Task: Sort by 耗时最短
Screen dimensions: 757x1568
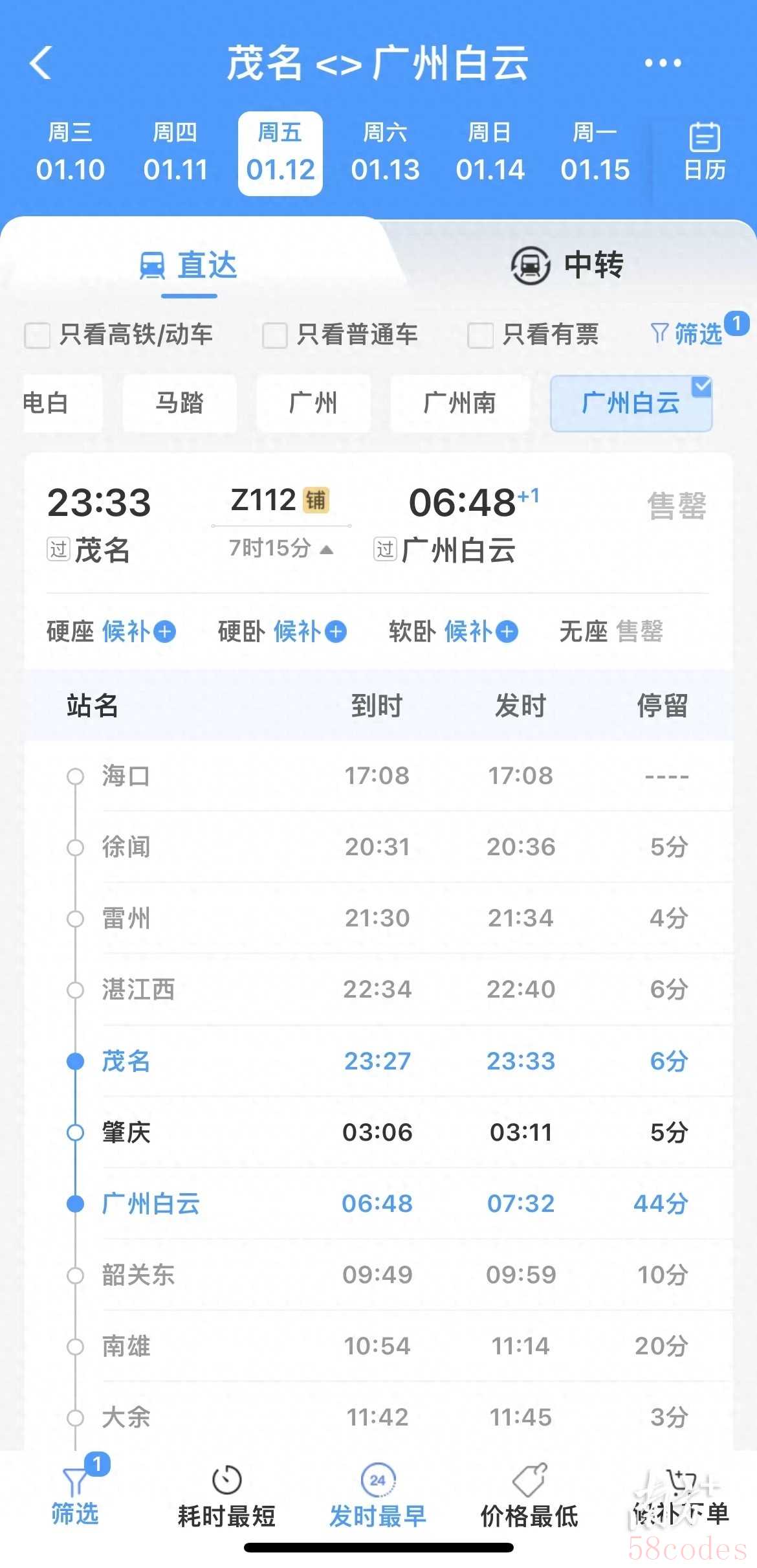Action: [x=226, y=1497]
